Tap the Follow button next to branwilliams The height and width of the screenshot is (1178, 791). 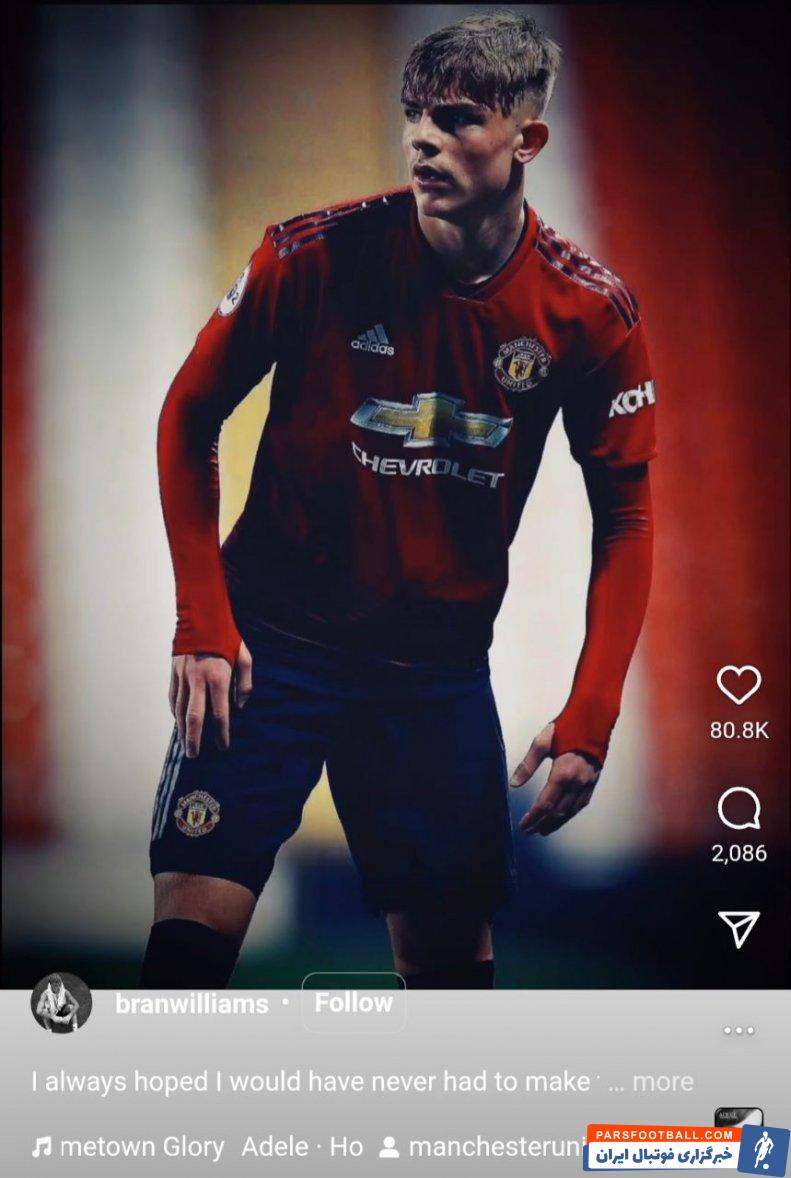coord(353,1003)
